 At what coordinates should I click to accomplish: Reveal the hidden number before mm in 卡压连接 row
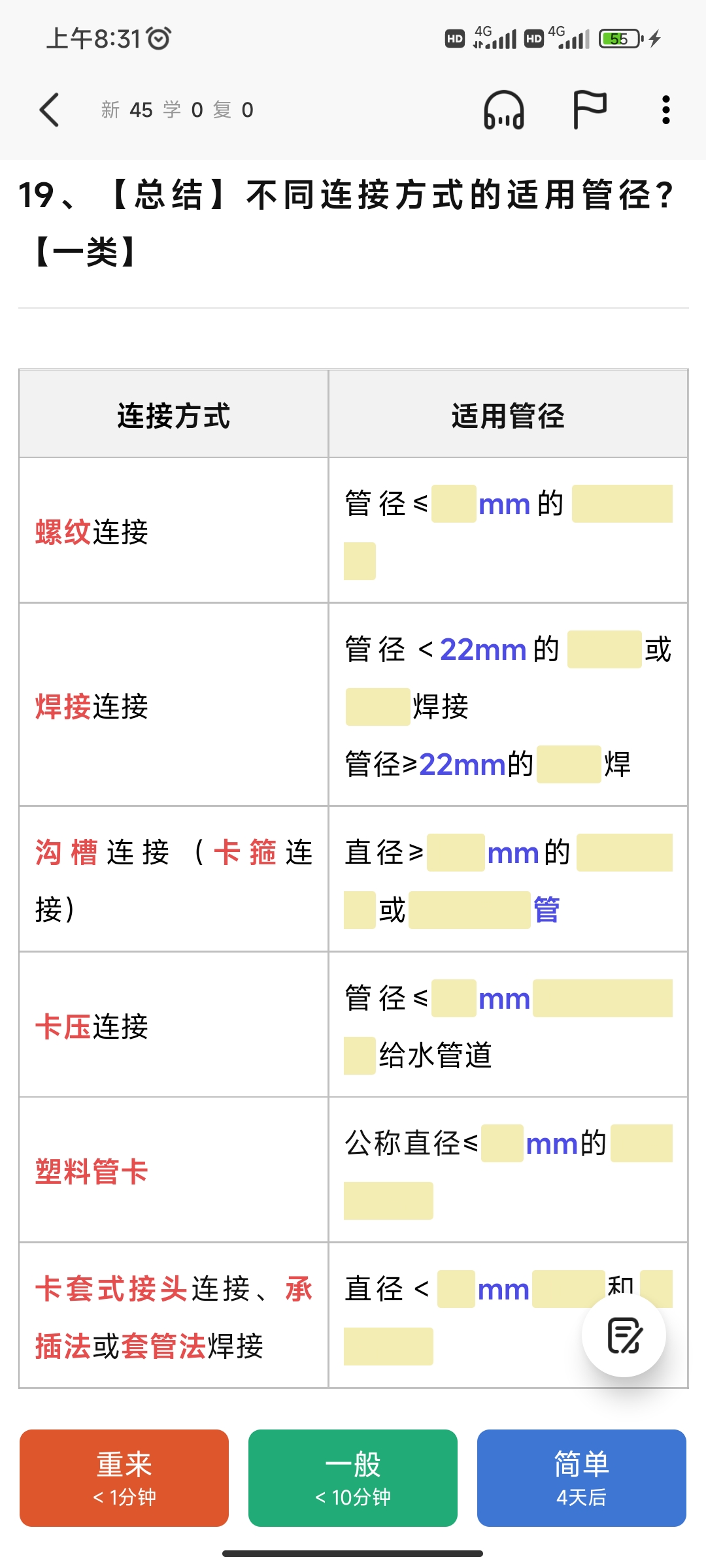(454, 998)
